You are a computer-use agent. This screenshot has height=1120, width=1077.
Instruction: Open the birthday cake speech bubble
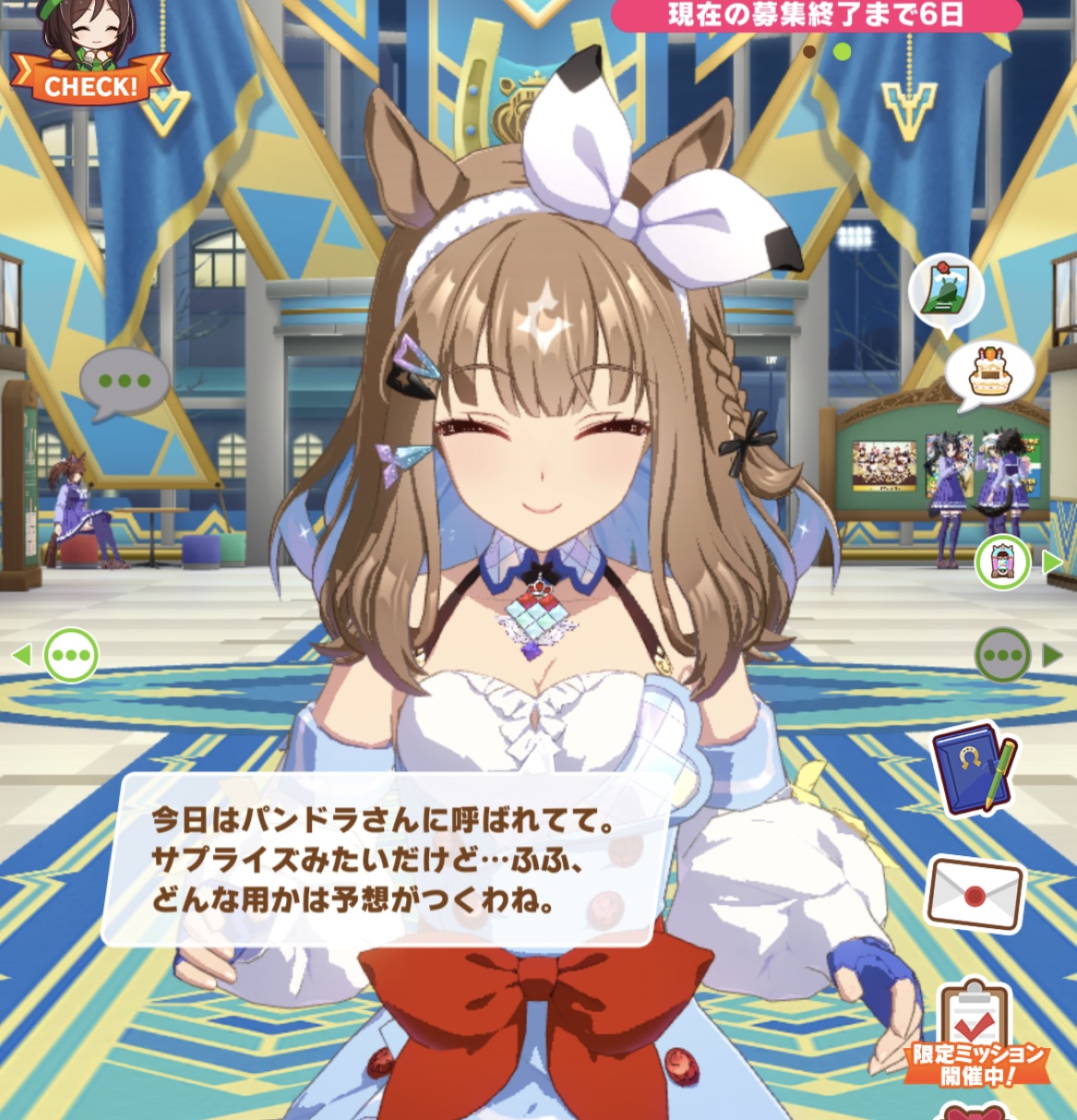pyautogui.click(x=987, y=375)
